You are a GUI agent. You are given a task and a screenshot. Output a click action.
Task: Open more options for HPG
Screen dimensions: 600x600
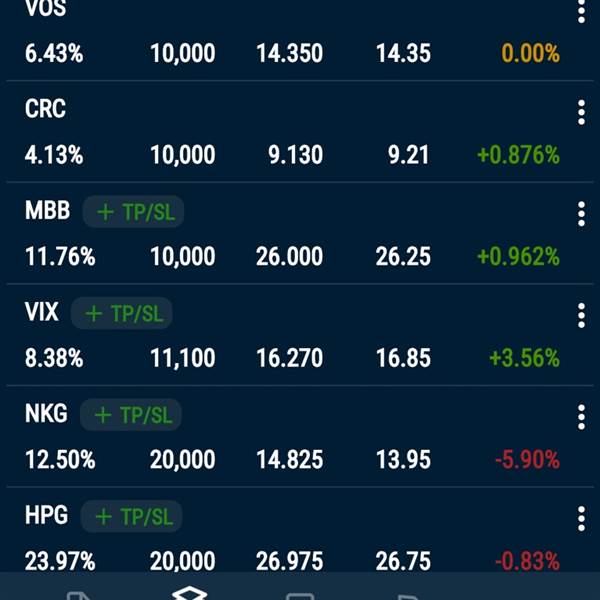(581, 518)
